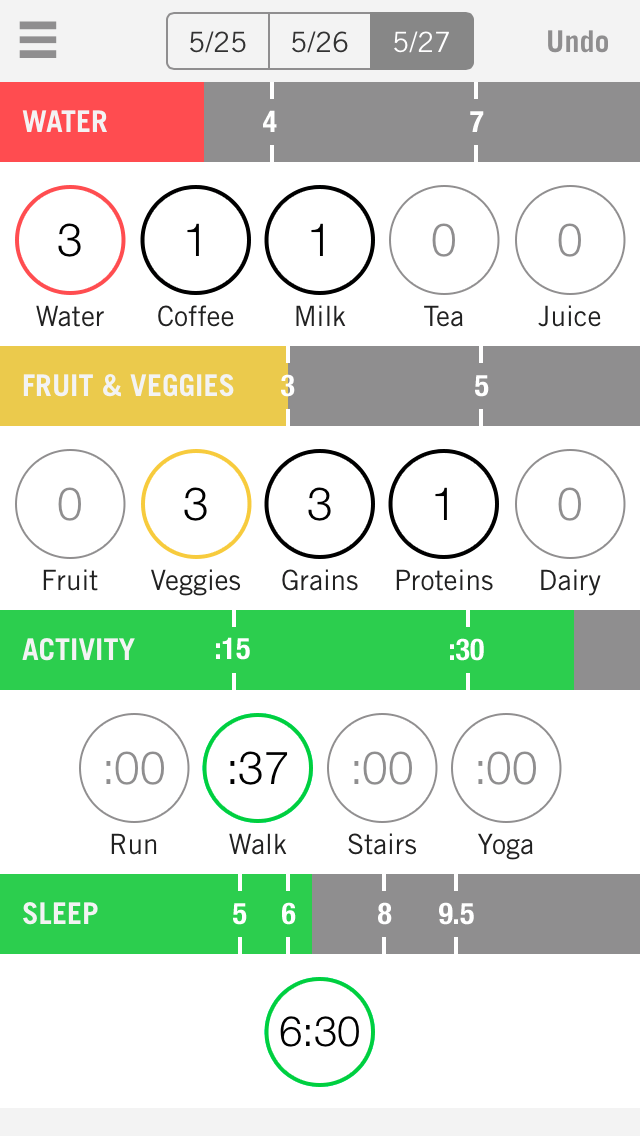The image size is (640, 1136).
Task: Log a Fruit serving
Action: [70, 504]
